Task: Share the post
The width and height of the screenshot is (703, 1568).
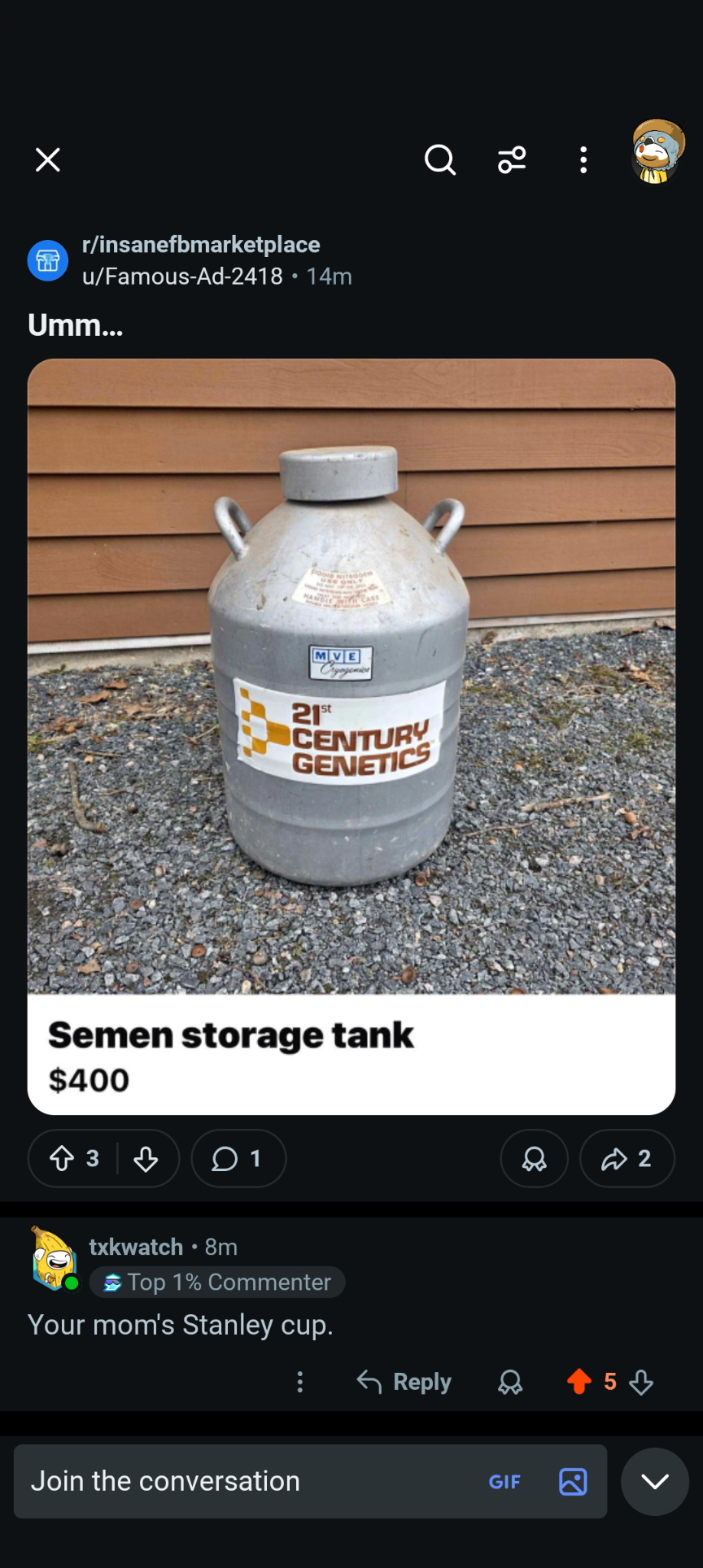Action: pyautogui.click(x=627, y=1158)
